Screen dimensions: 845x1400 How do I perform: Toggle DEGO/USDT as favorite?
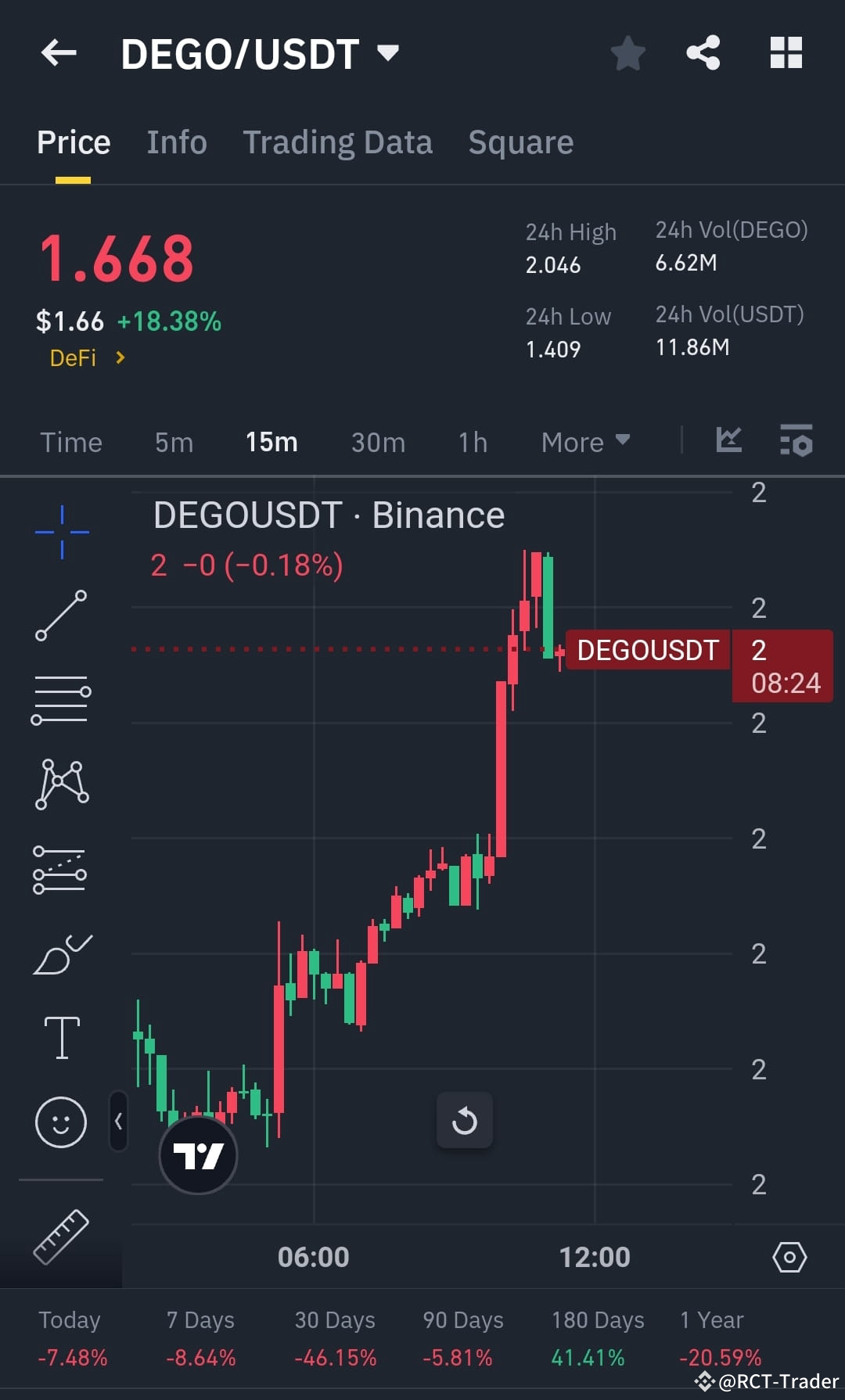pyautogui.click(x=627, y=52)
